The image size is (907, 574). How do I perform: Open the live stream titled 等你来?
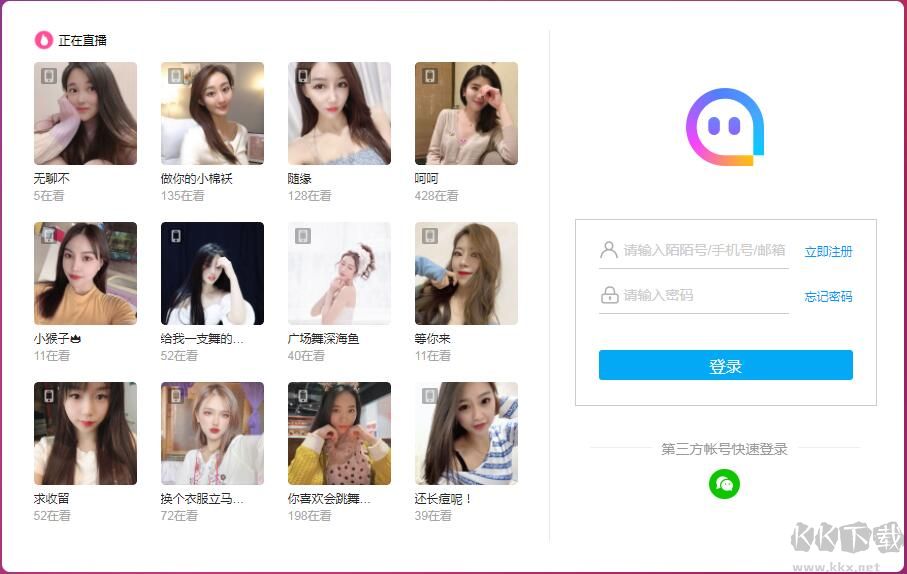click(x=466, y=274)
